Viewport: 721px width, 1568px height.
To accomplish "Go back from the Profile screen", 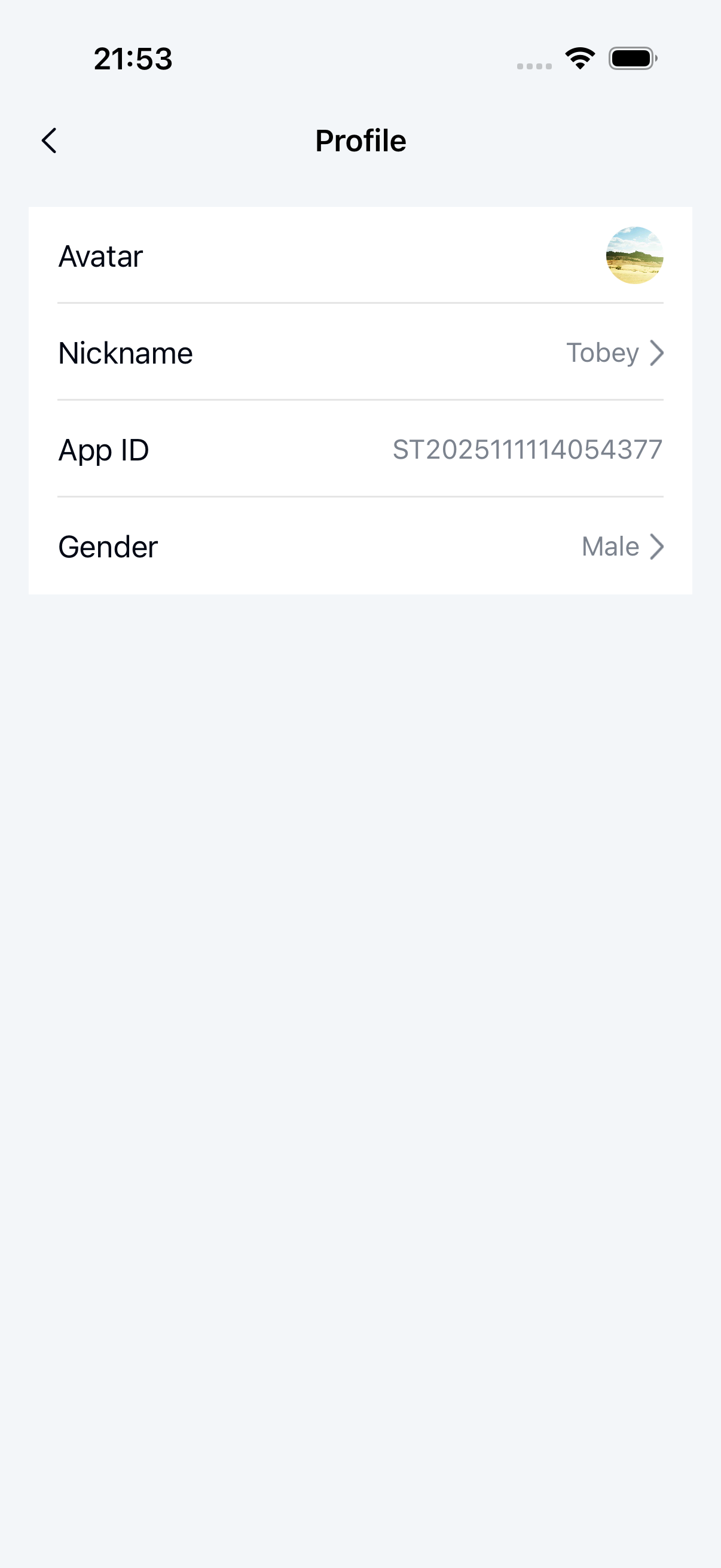I will pos(49,141).
